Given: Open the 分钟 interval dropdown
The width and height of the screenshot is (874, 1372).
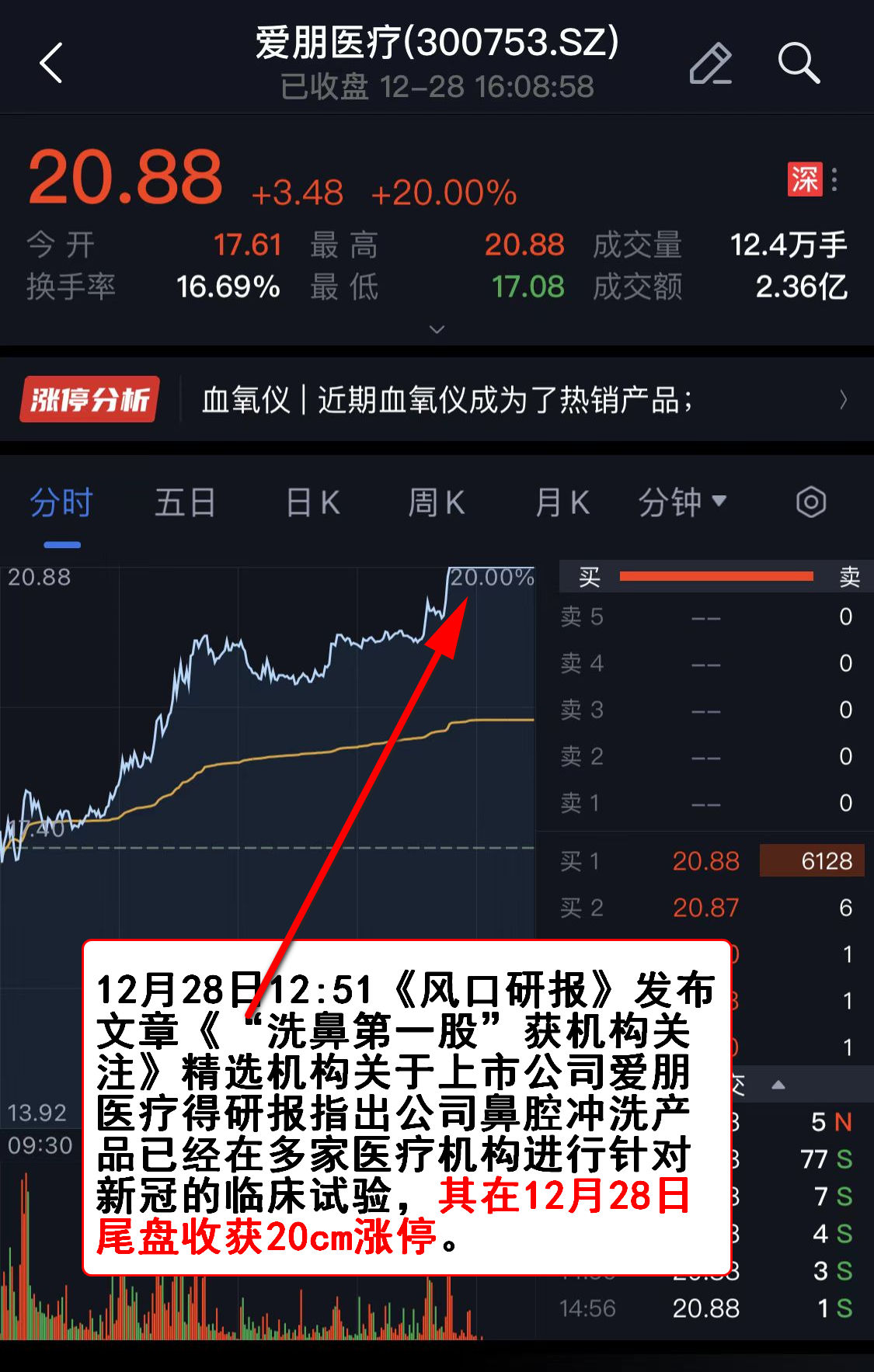Looking at the screenshot, I should (681, 502).
